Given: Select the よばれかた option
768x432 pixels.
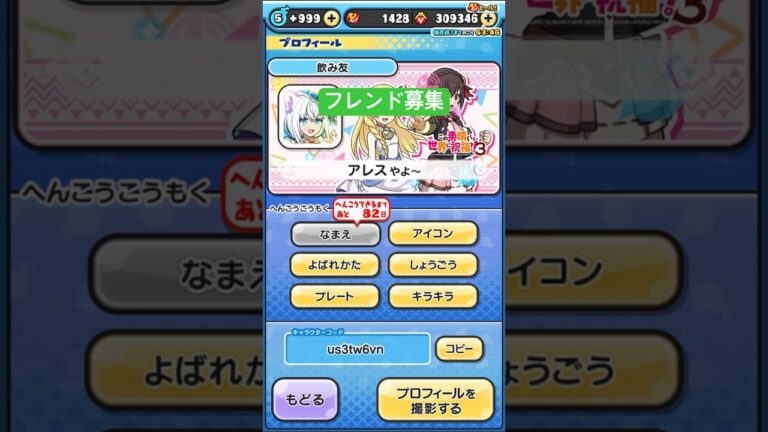Looking at the screenshot, I should click(335, 265).
